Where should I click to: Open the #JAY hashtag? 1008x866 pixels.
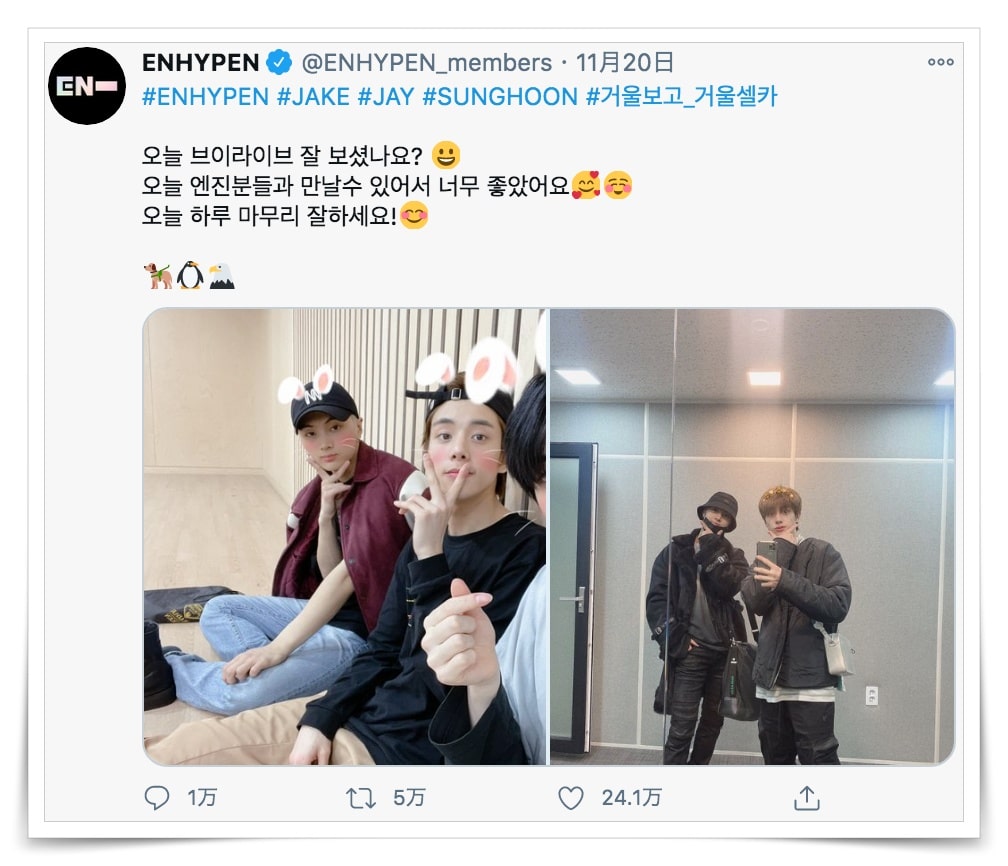[384, 96]
